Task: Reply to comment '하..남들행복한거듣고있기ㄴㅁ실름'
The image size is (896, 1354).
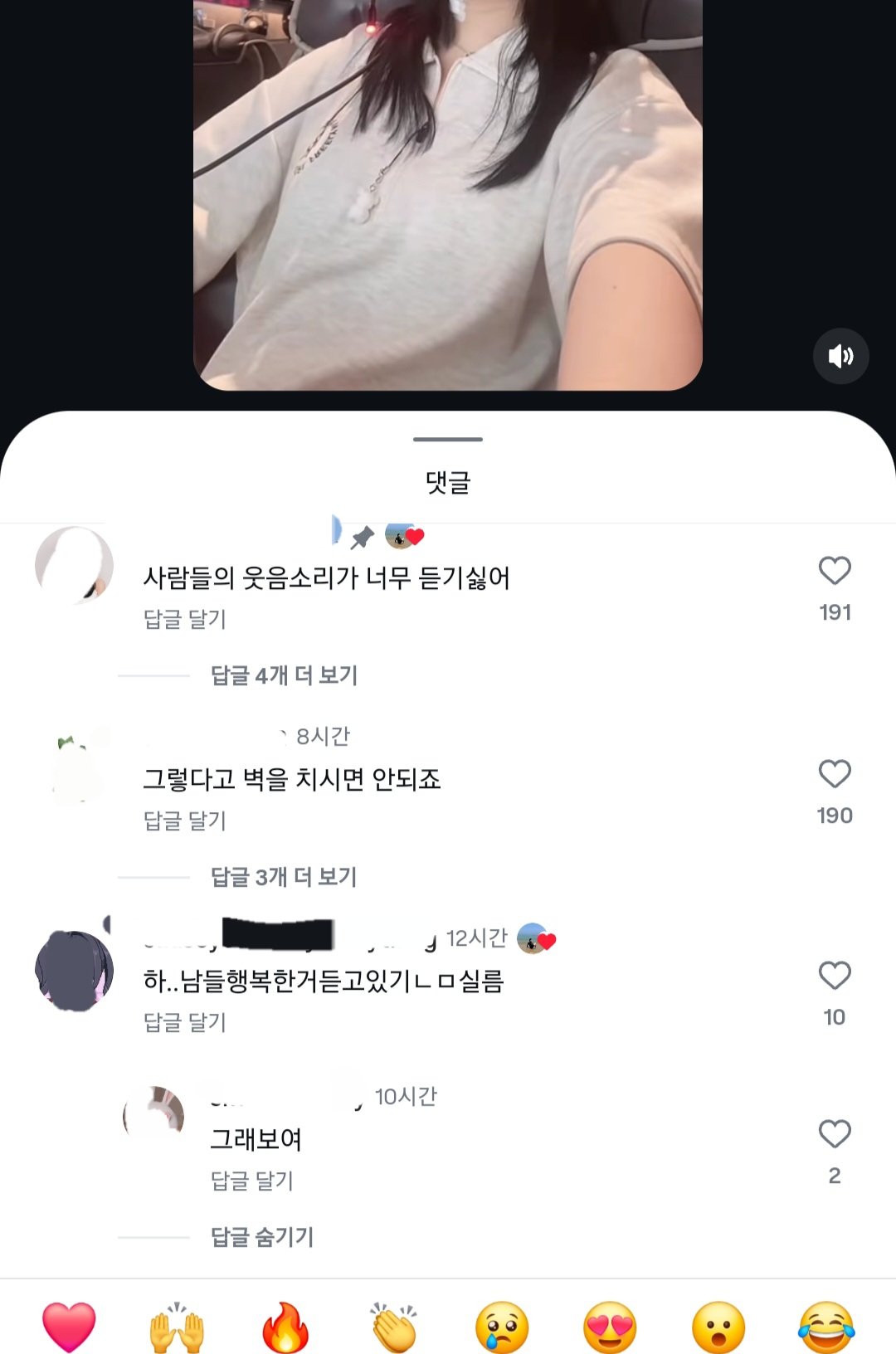Action: point(185,1022)
